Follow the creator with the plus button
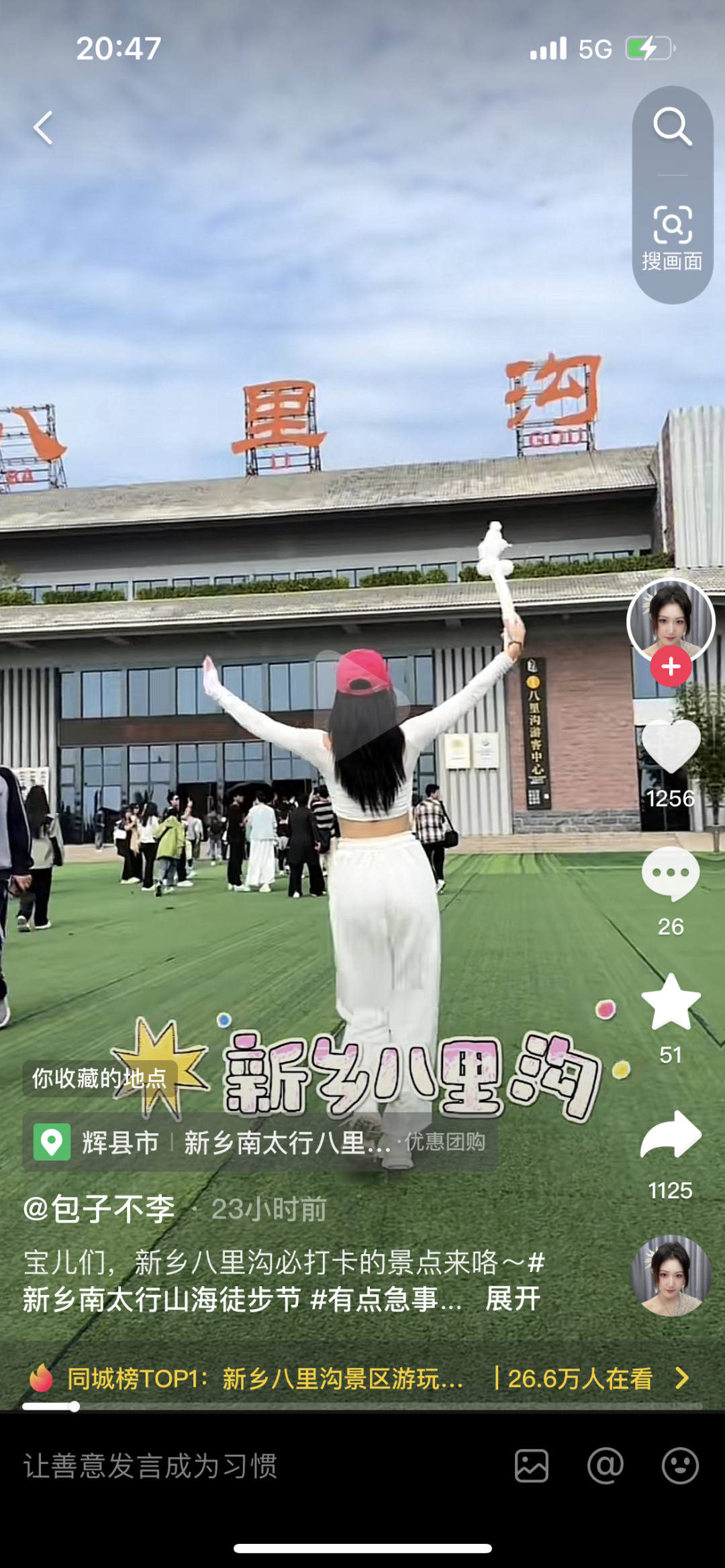Image resolution: width=725 pixels, height=1568 pixels. click(671, 667)
